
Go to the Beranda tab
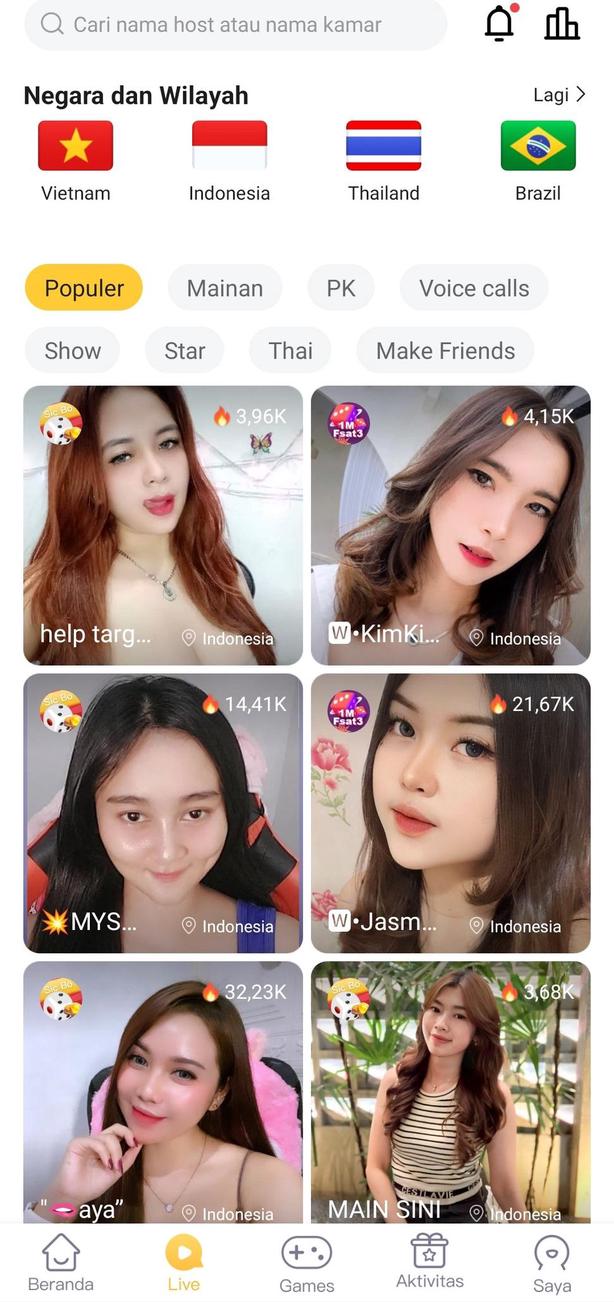61,1263
